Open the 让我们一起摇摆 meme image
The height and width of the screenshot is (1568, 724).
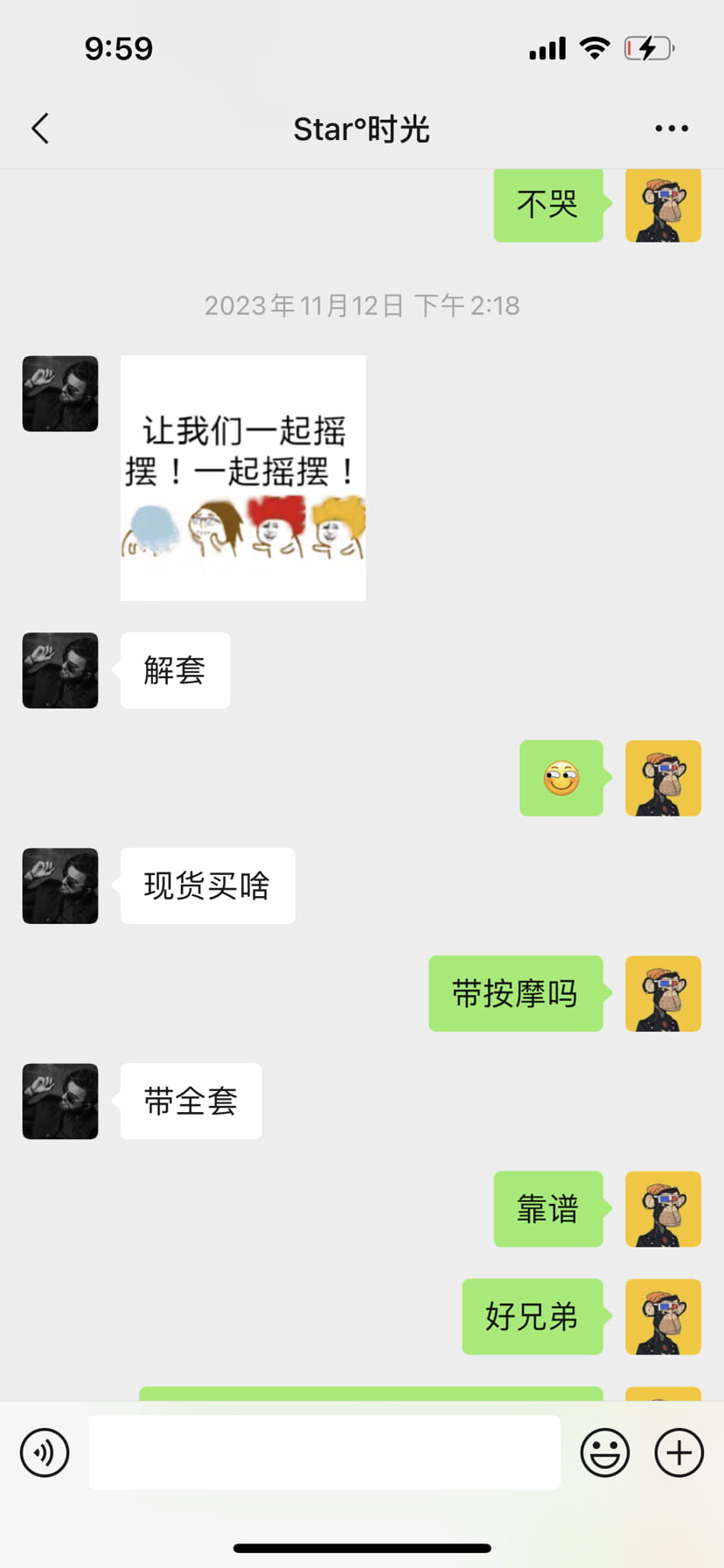pyautogui.click(x=243, y=478)
